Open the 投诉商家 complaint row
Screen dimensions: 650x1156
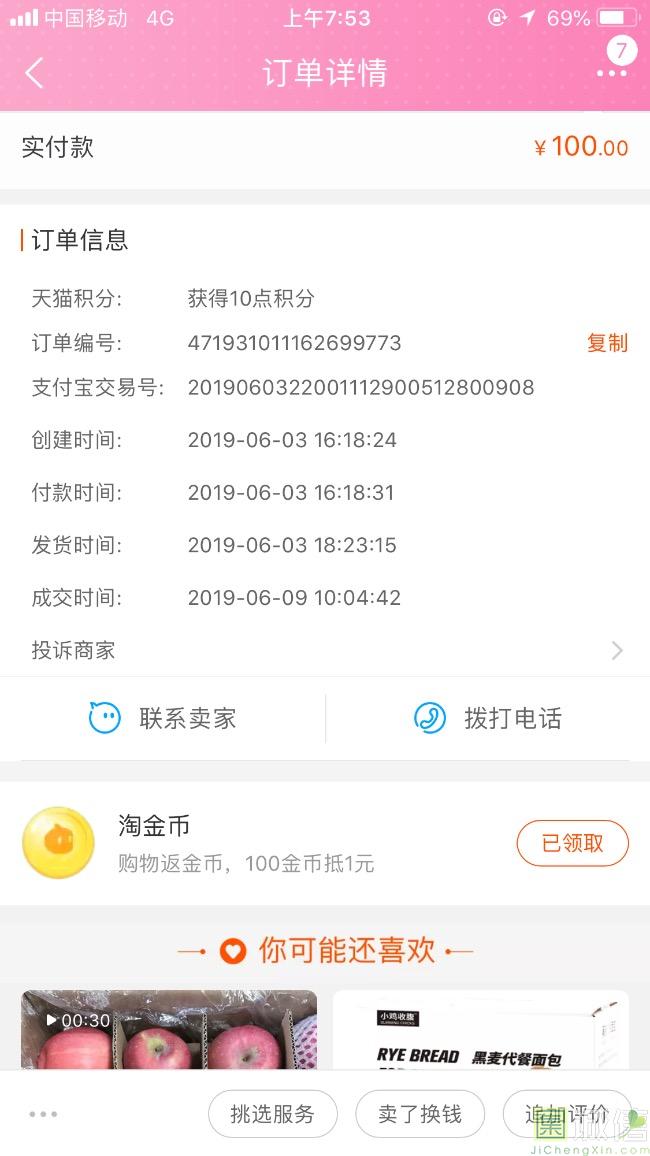tap(325, 650)
